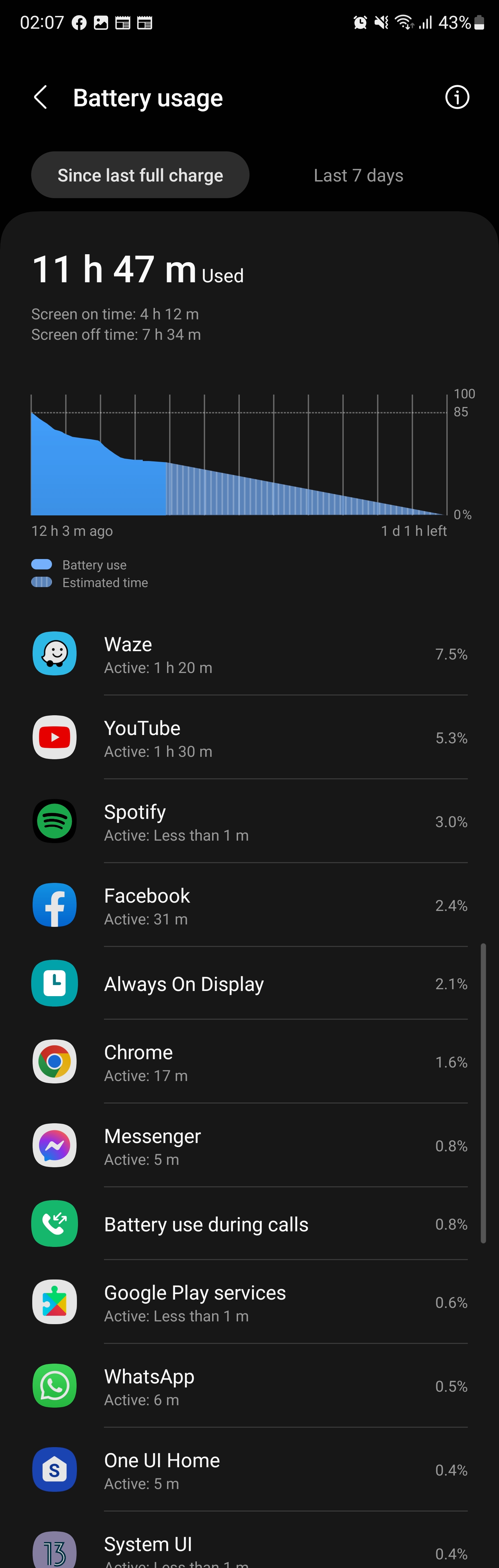View YouTube battery usage details
Viewport: 499px width, 1568px height.
[x=250, y=738]
